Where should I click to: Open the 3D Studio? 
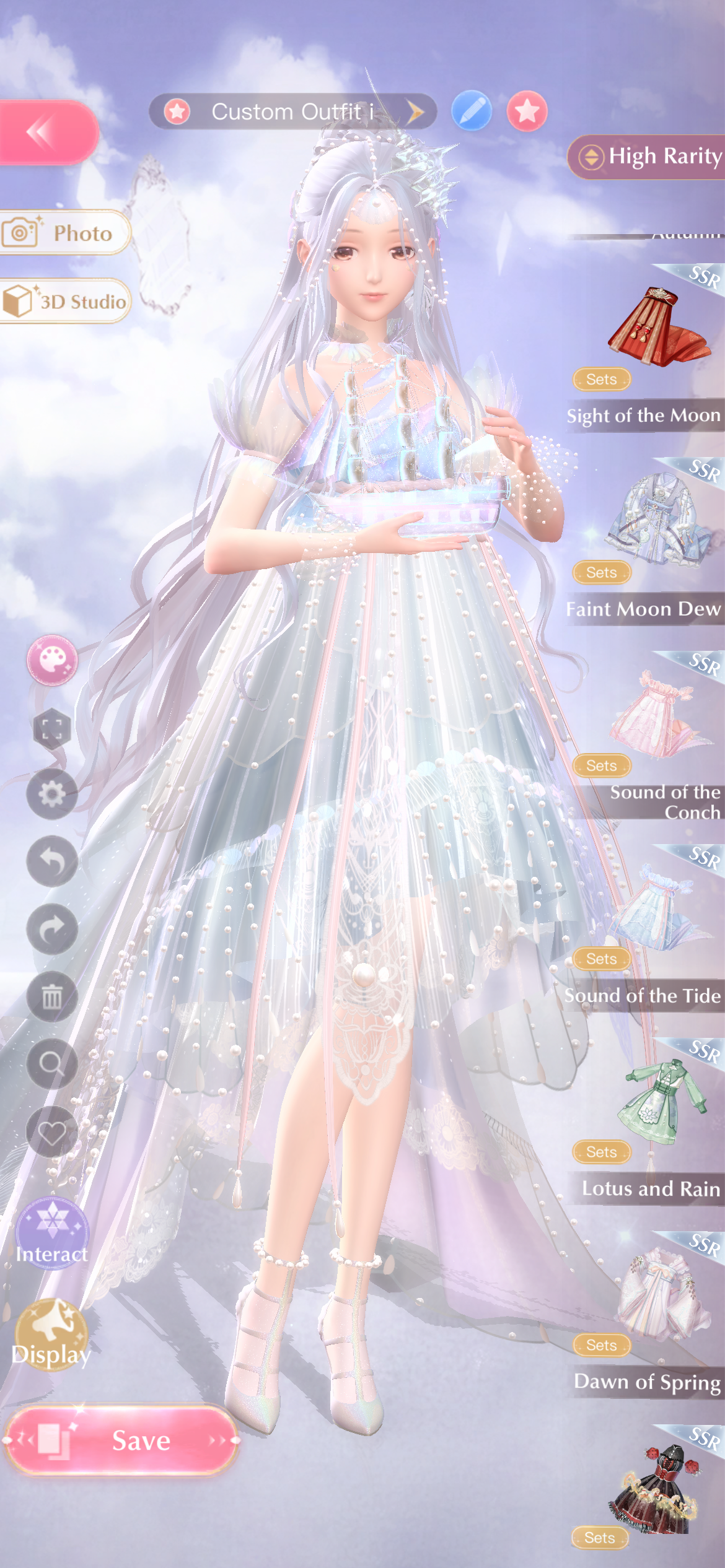point(65,302)
